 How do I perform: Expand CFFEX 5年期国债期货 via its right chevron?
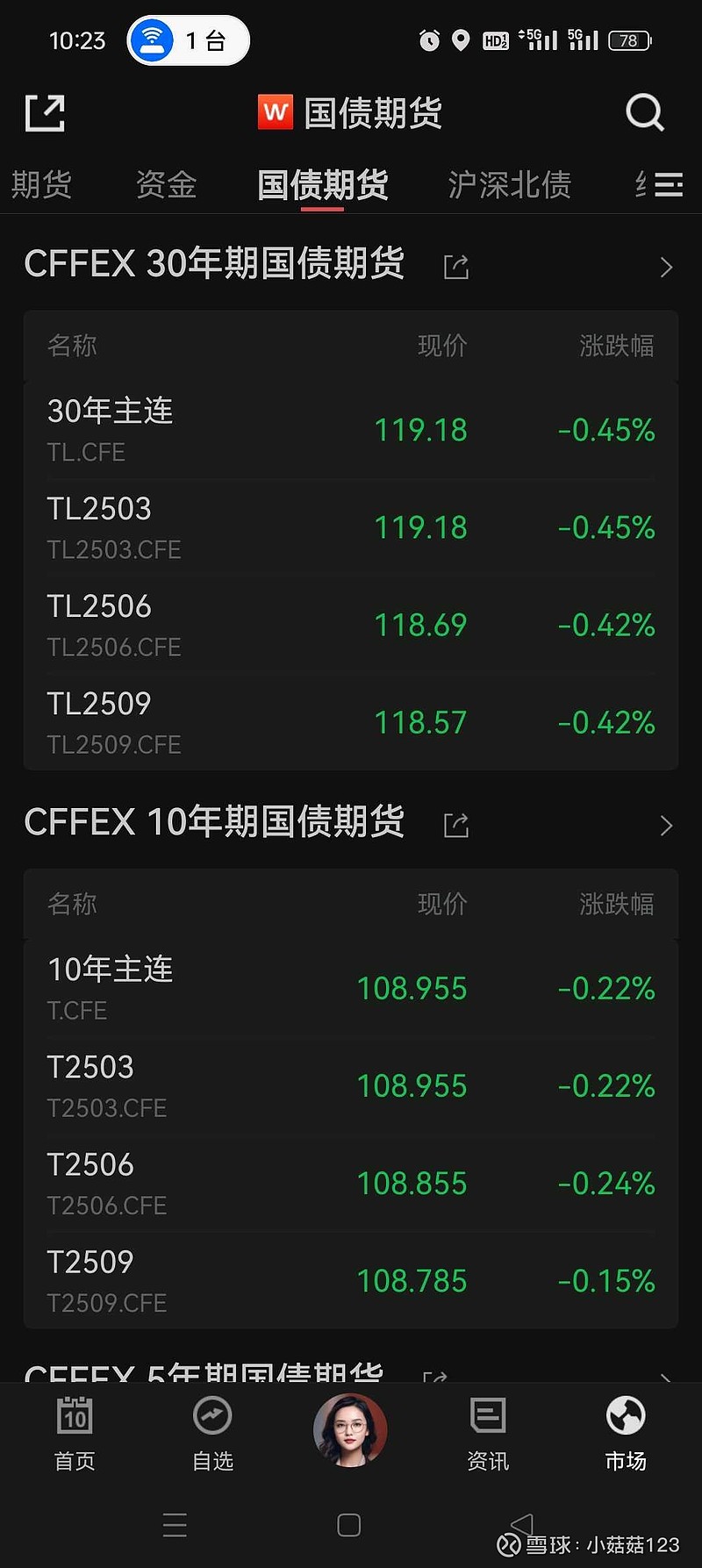point(666,1378)
